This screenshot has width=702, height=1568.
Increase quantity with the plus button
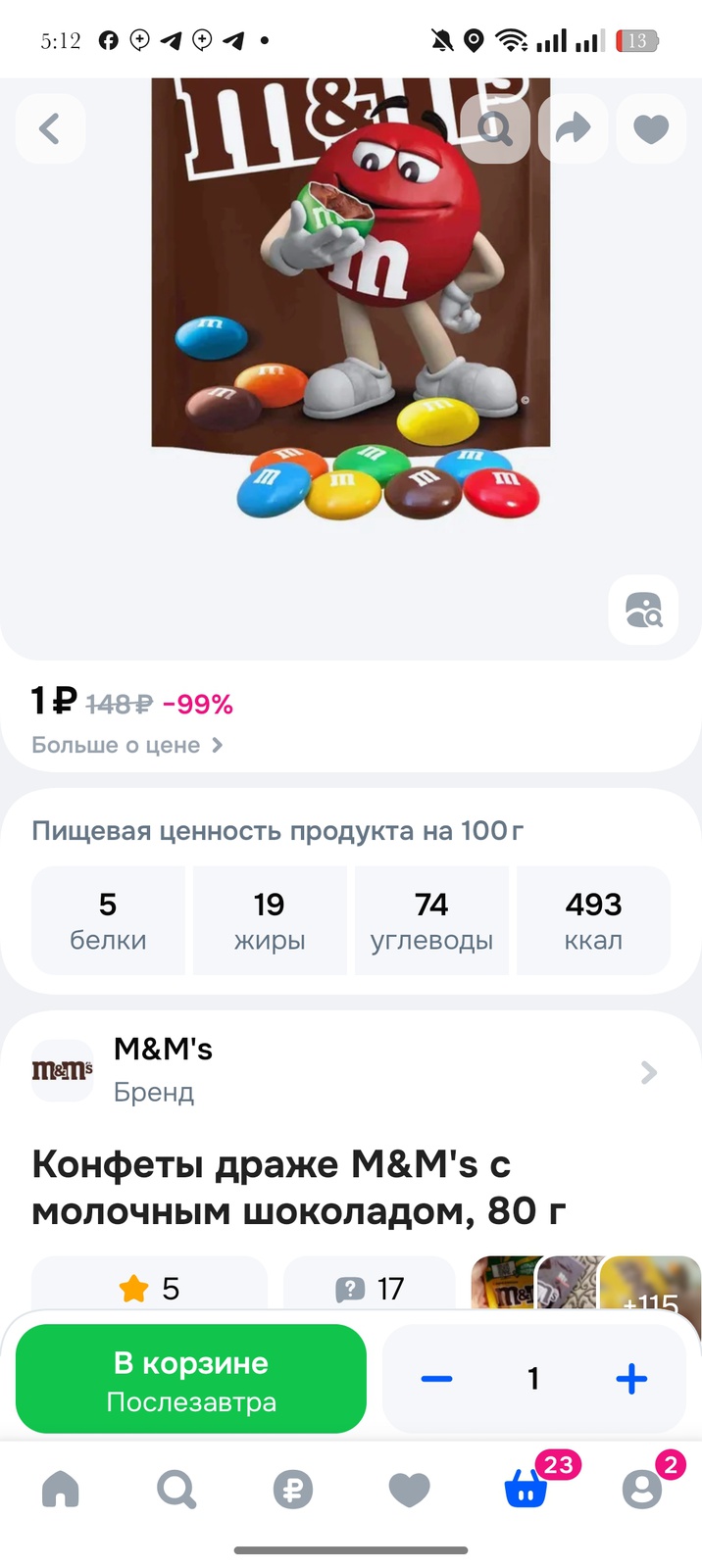click(x=631, y=1379)
